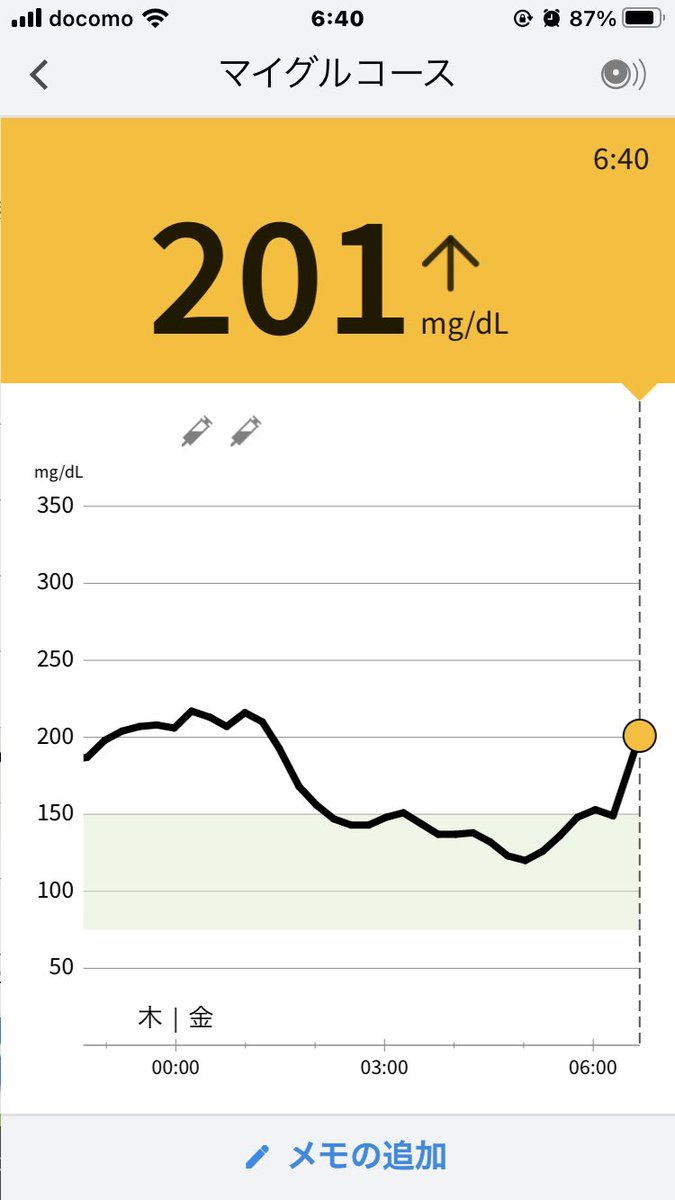Tap メモの追加 to add a note

[x=346, y=1157]
